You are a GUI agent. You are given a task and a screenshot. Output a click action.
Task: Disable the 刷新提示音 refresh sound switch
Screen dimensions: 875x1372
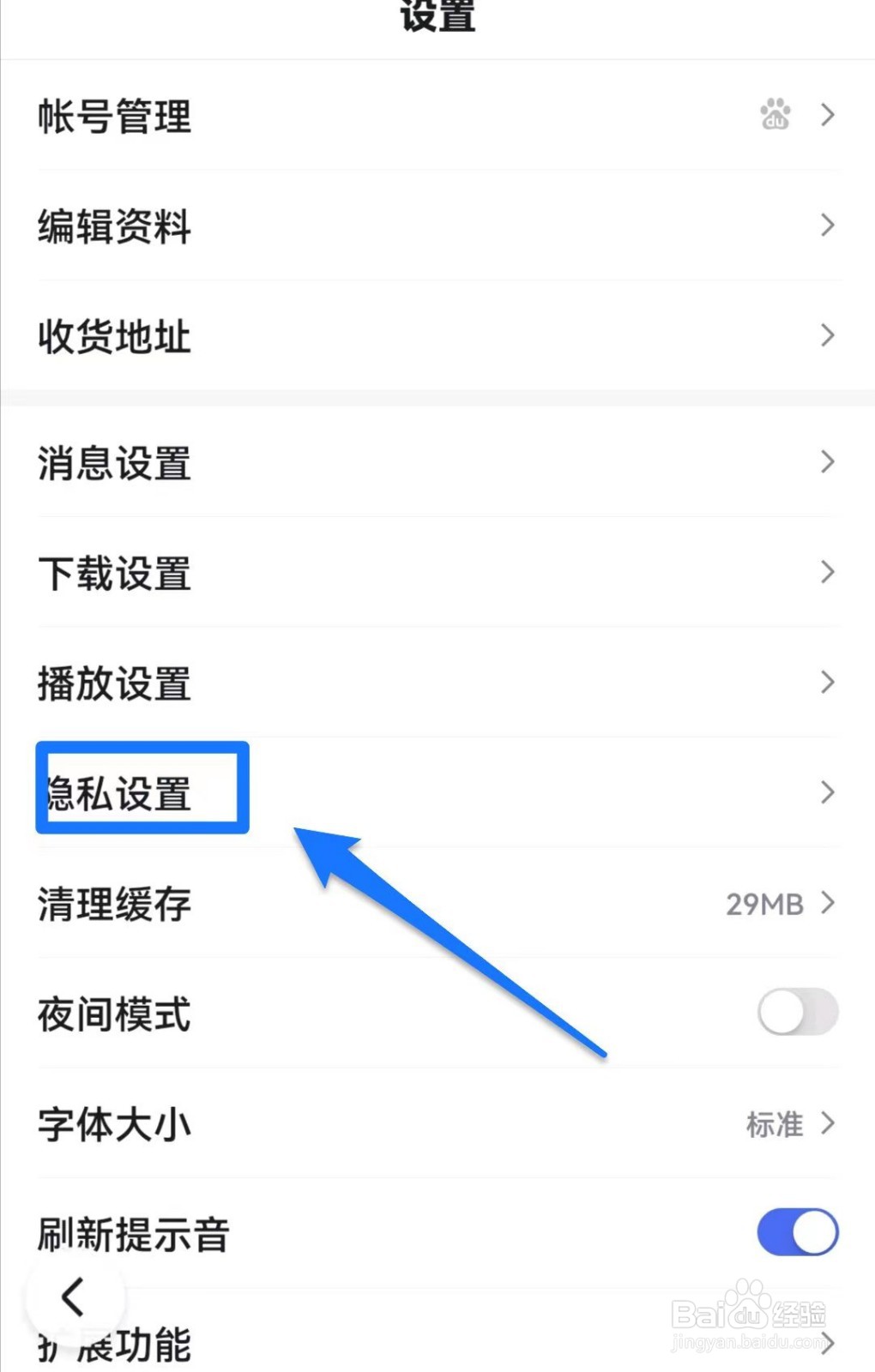point(796,1232)
